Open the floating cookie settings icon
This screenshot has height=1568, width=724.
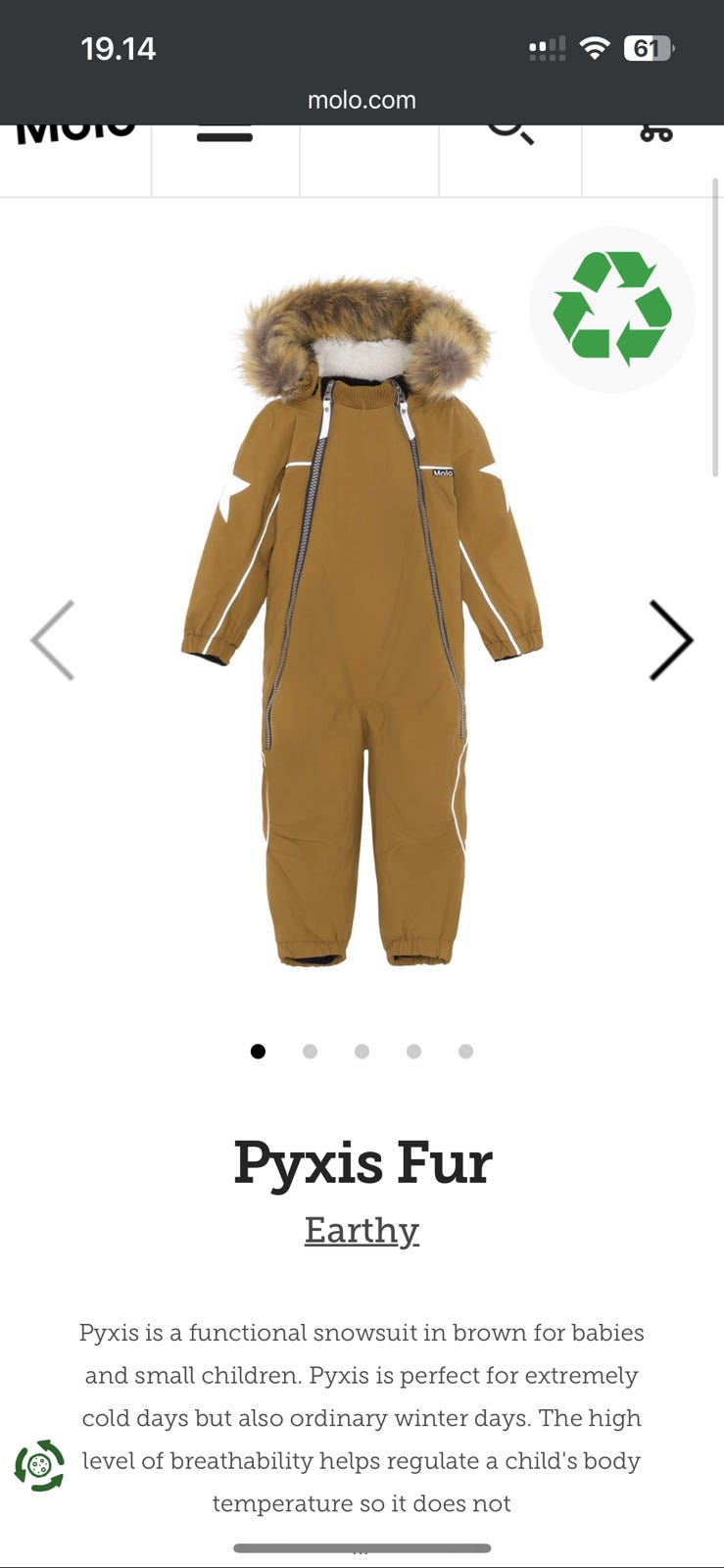(39, 1465)
